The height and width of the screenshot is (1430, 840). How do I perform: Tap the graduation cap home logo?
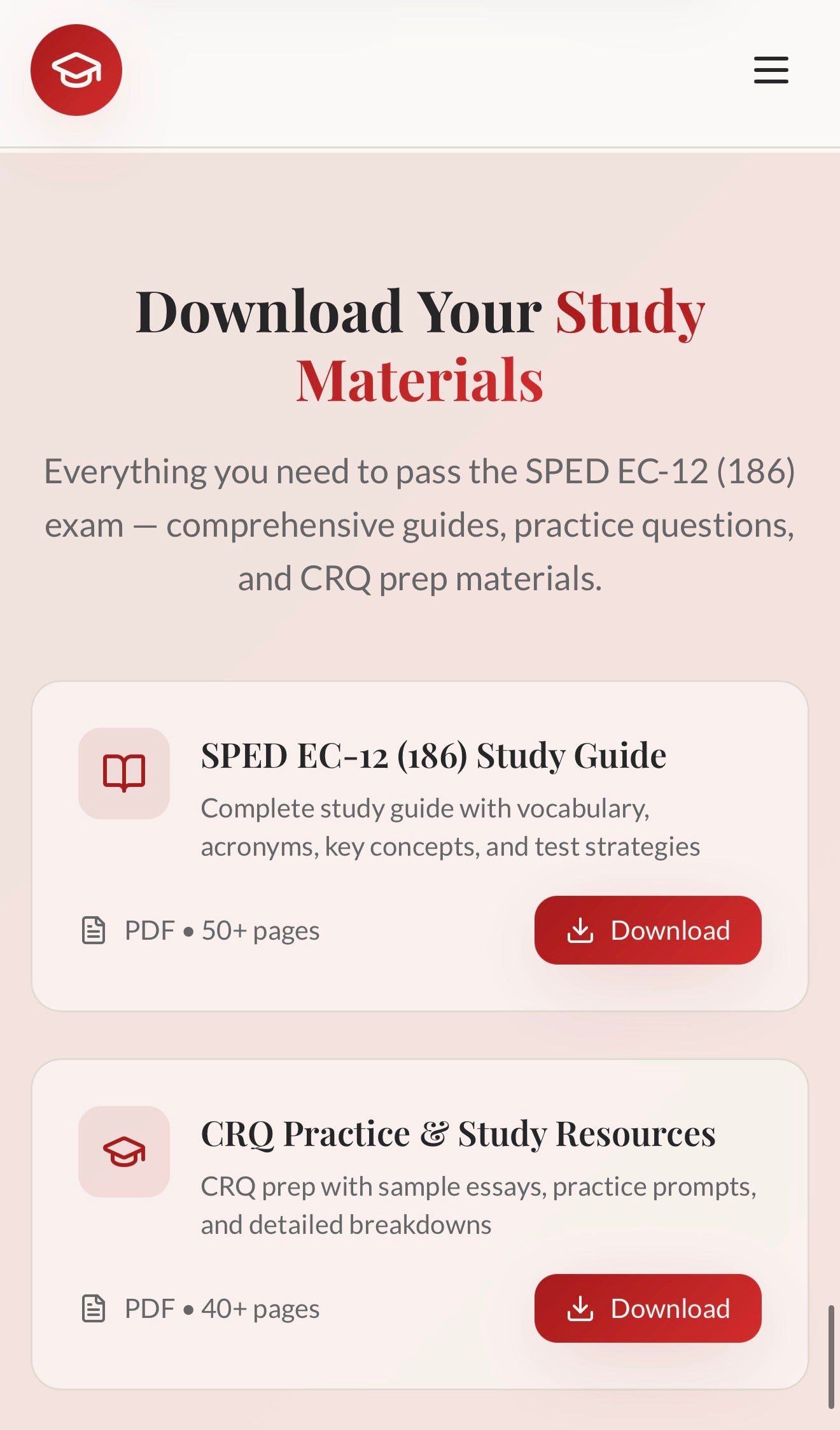click(x=76, y=70)
